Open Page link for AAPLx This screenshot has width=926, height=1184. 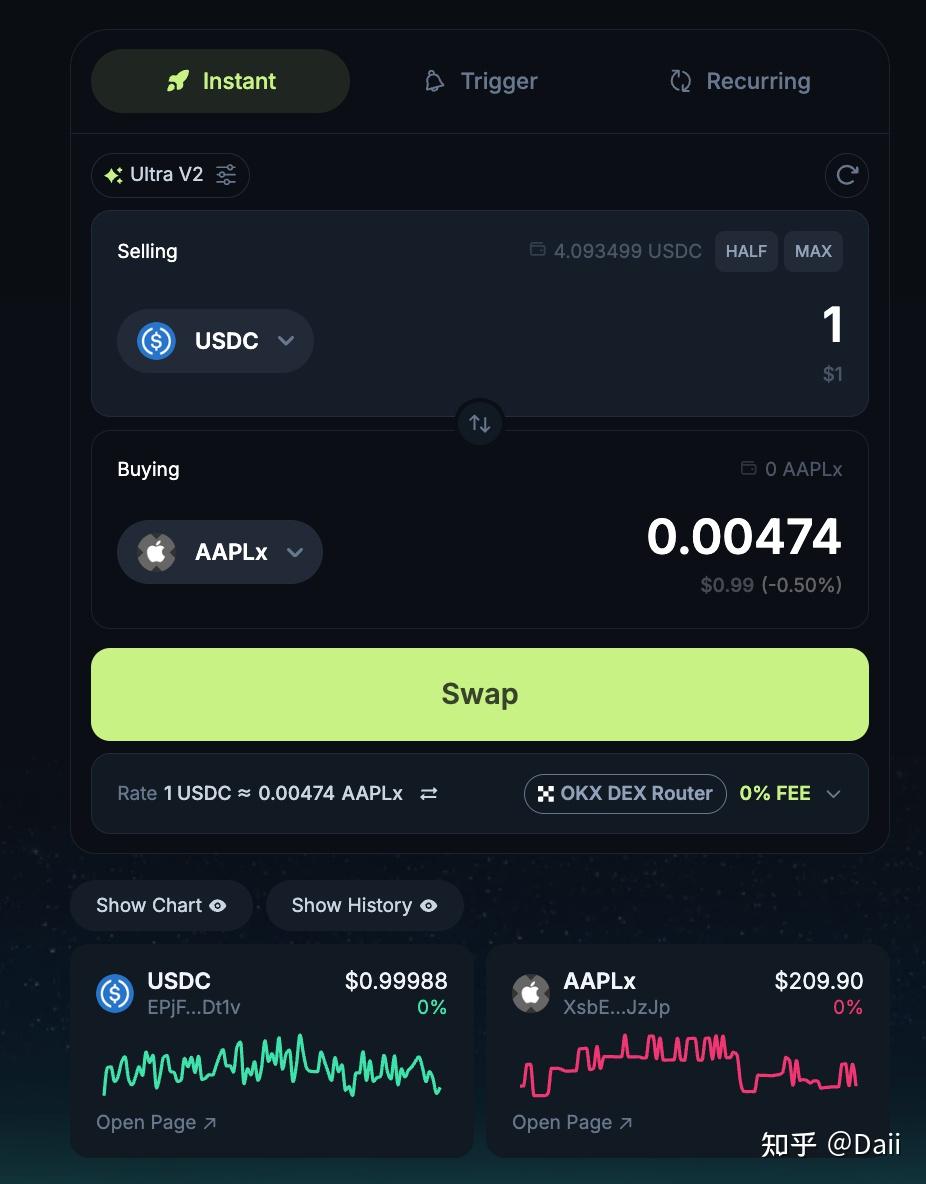pyautogui.click(x=572, y=1122)
